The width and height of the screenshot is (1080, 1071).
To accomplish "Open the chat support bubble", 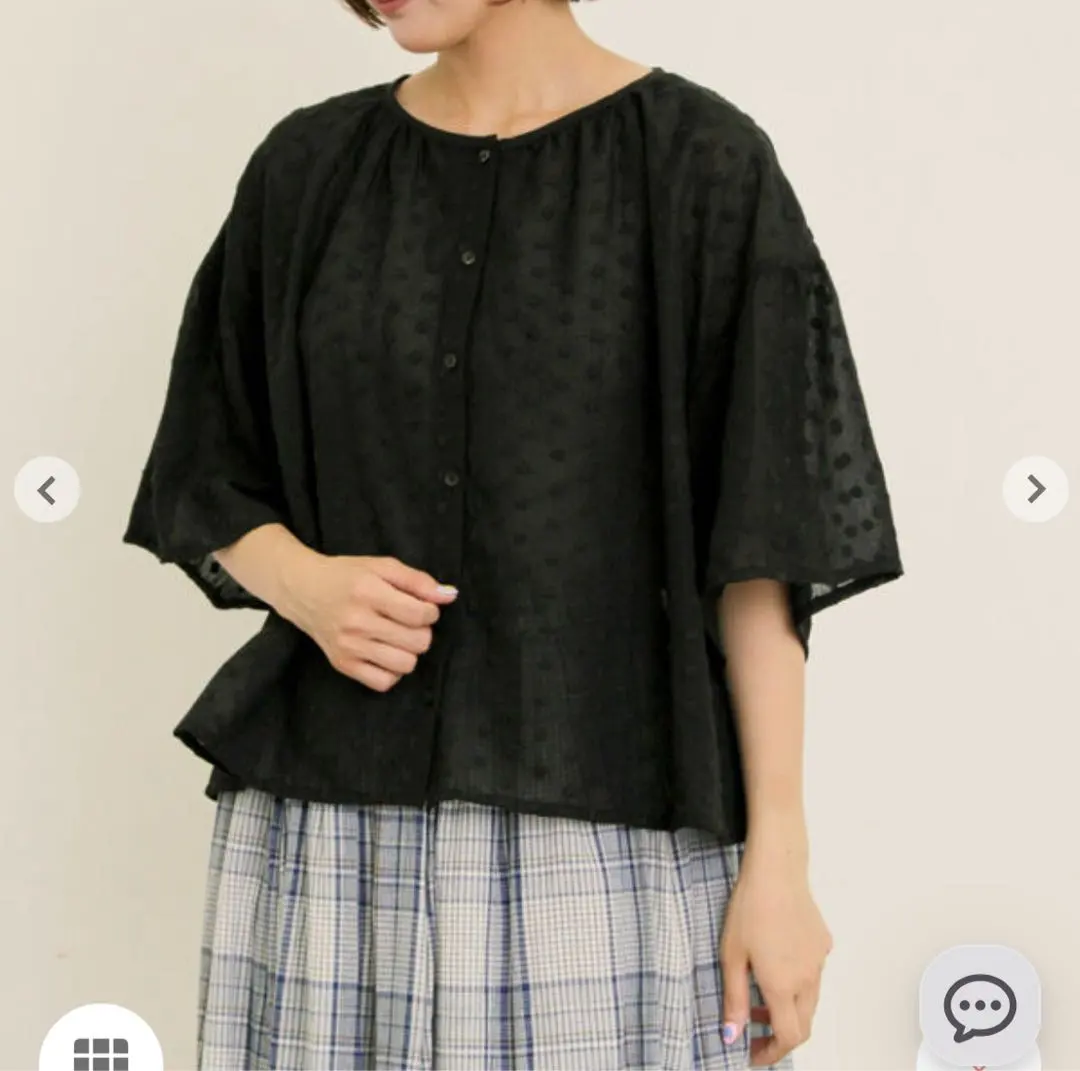I will pyautogui.click(x=979, y=1006).
